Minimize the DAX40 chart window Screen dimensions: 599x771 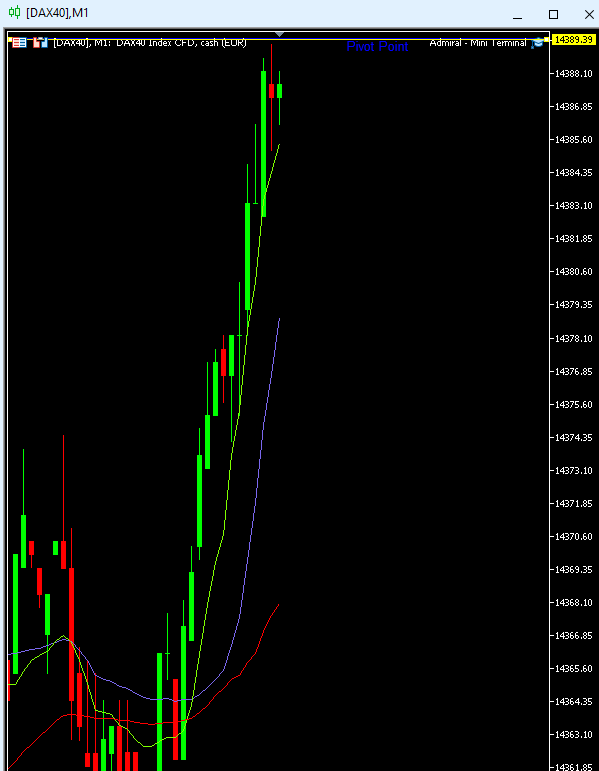(517, 14)
